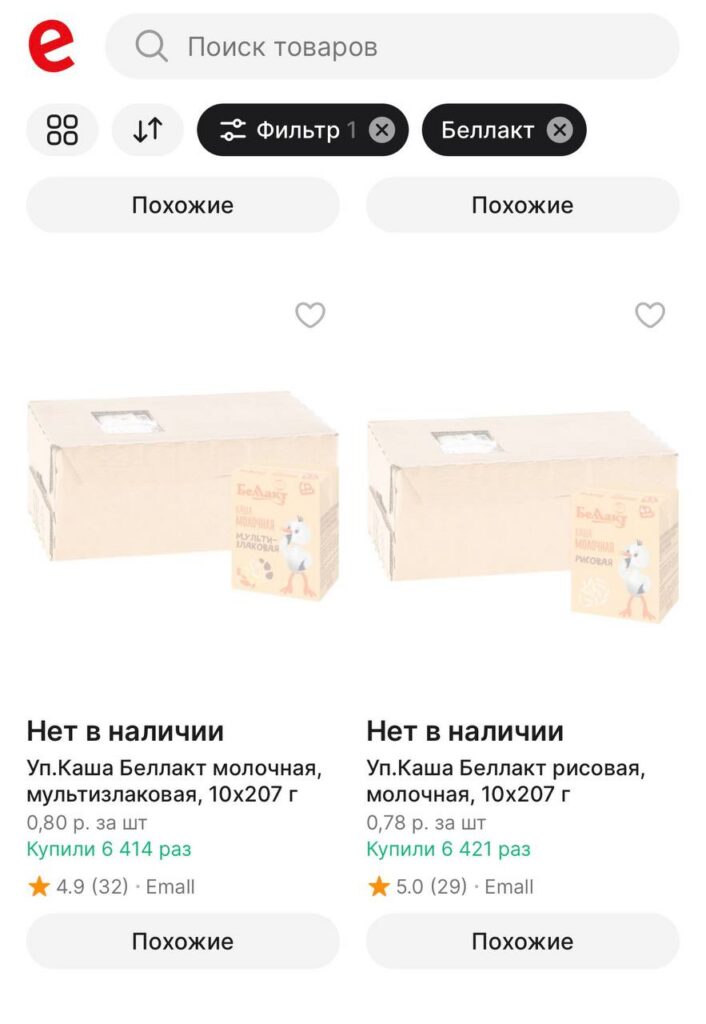Go to the home page via red logo
Screen dimensions: 706x1024
(x=51, y=47)
